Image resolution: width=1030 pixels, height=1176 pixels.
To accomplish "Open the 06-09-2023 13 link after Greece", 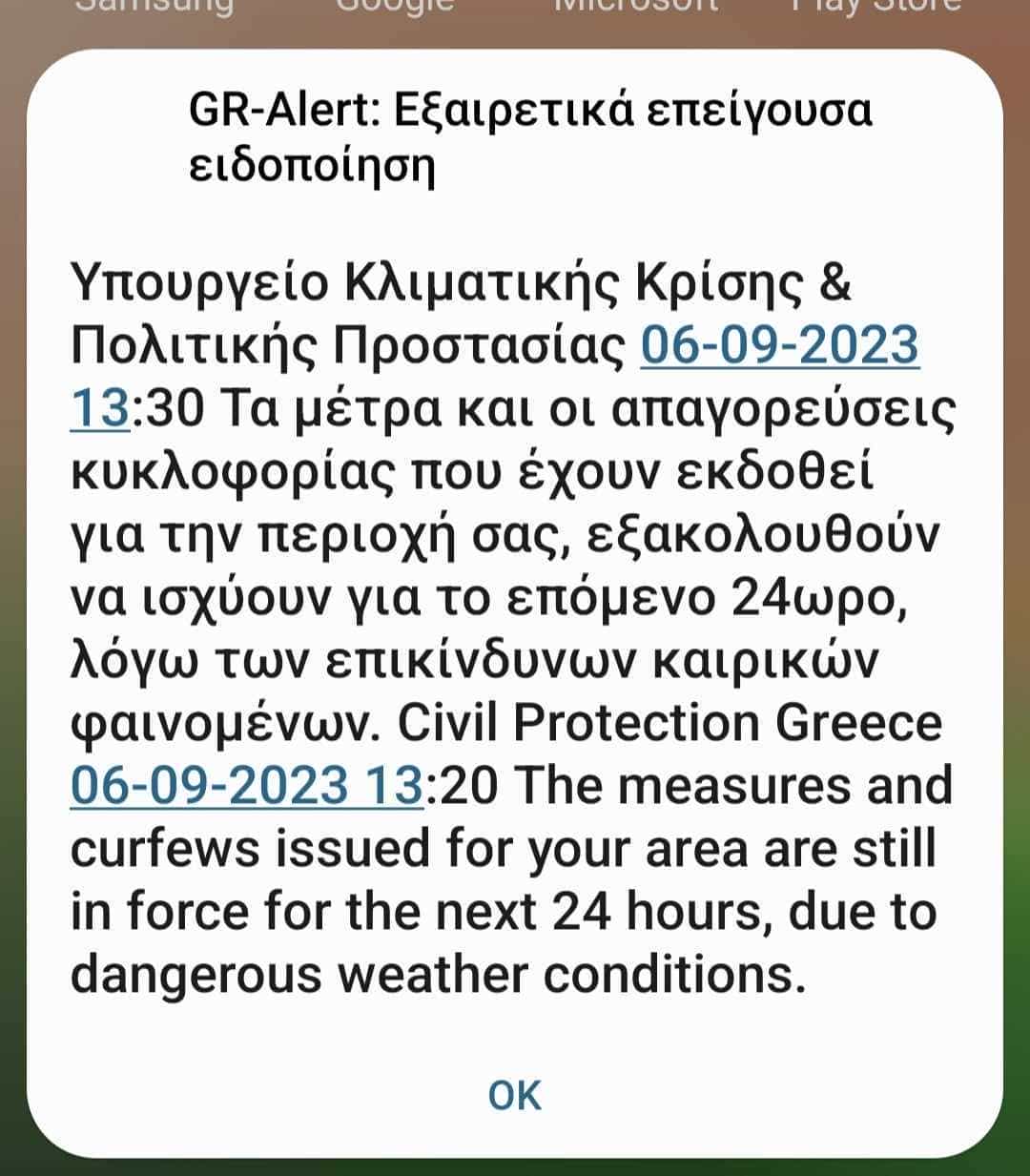I will click(246, 786).
